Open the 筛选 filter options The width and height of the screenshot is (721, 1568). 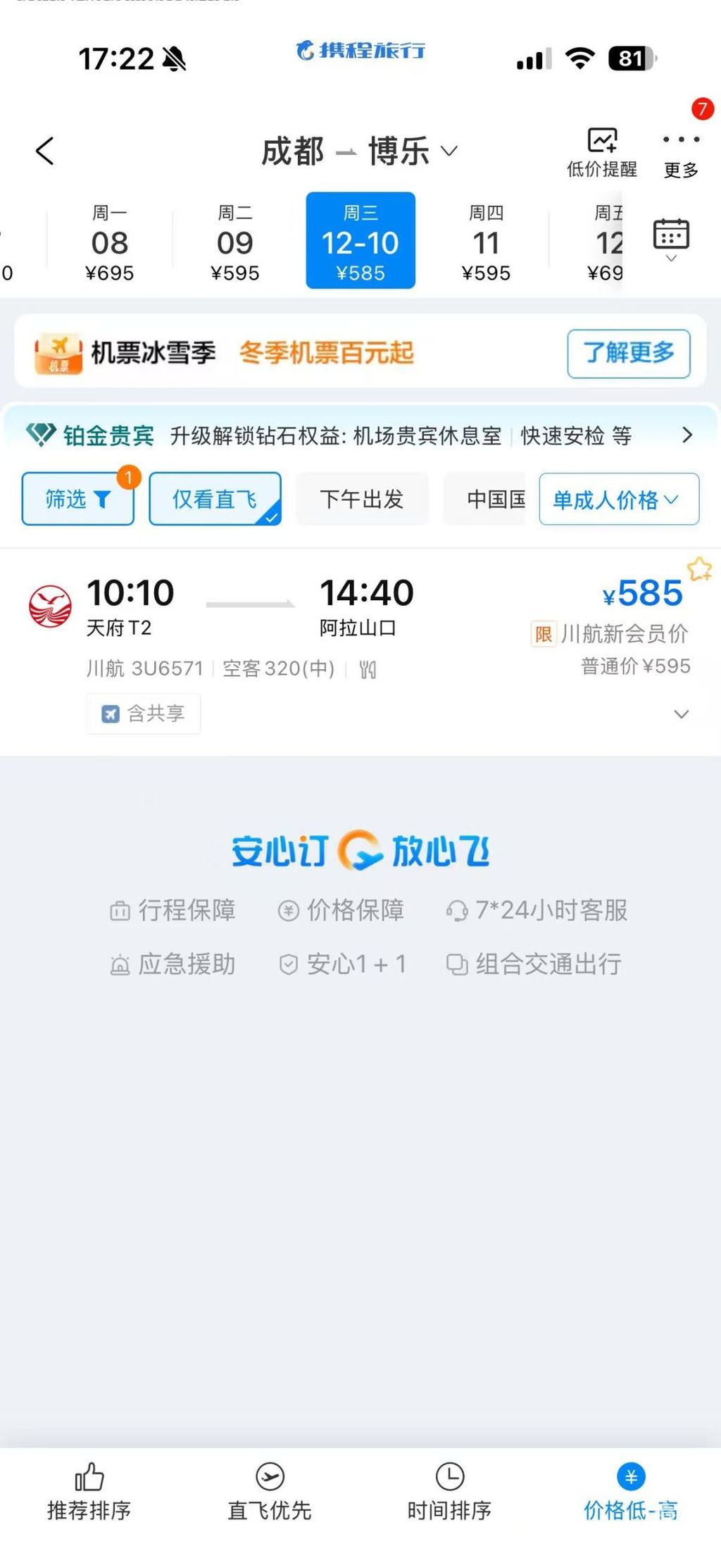pos(77,499)
